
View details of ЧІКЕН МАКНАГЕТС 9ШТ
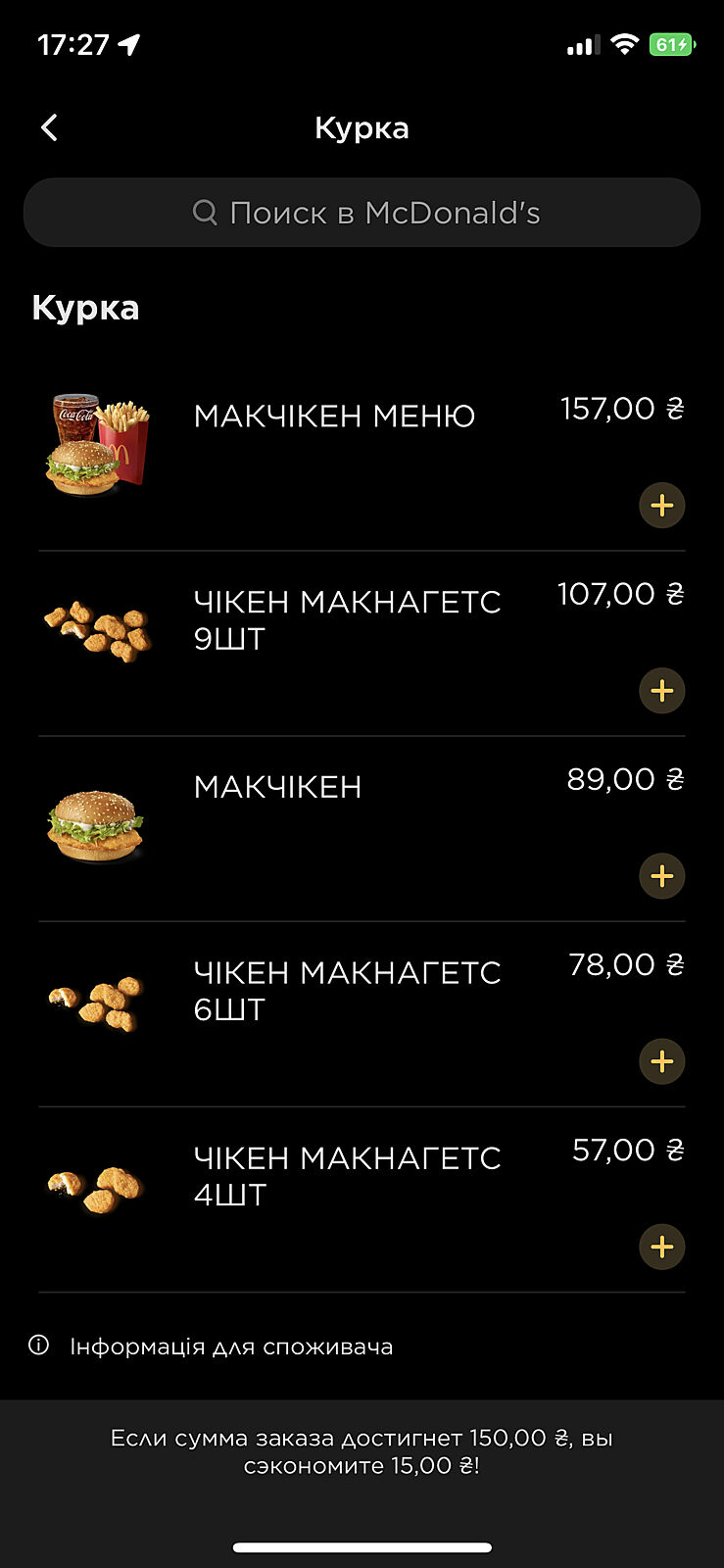pos(346,620)
